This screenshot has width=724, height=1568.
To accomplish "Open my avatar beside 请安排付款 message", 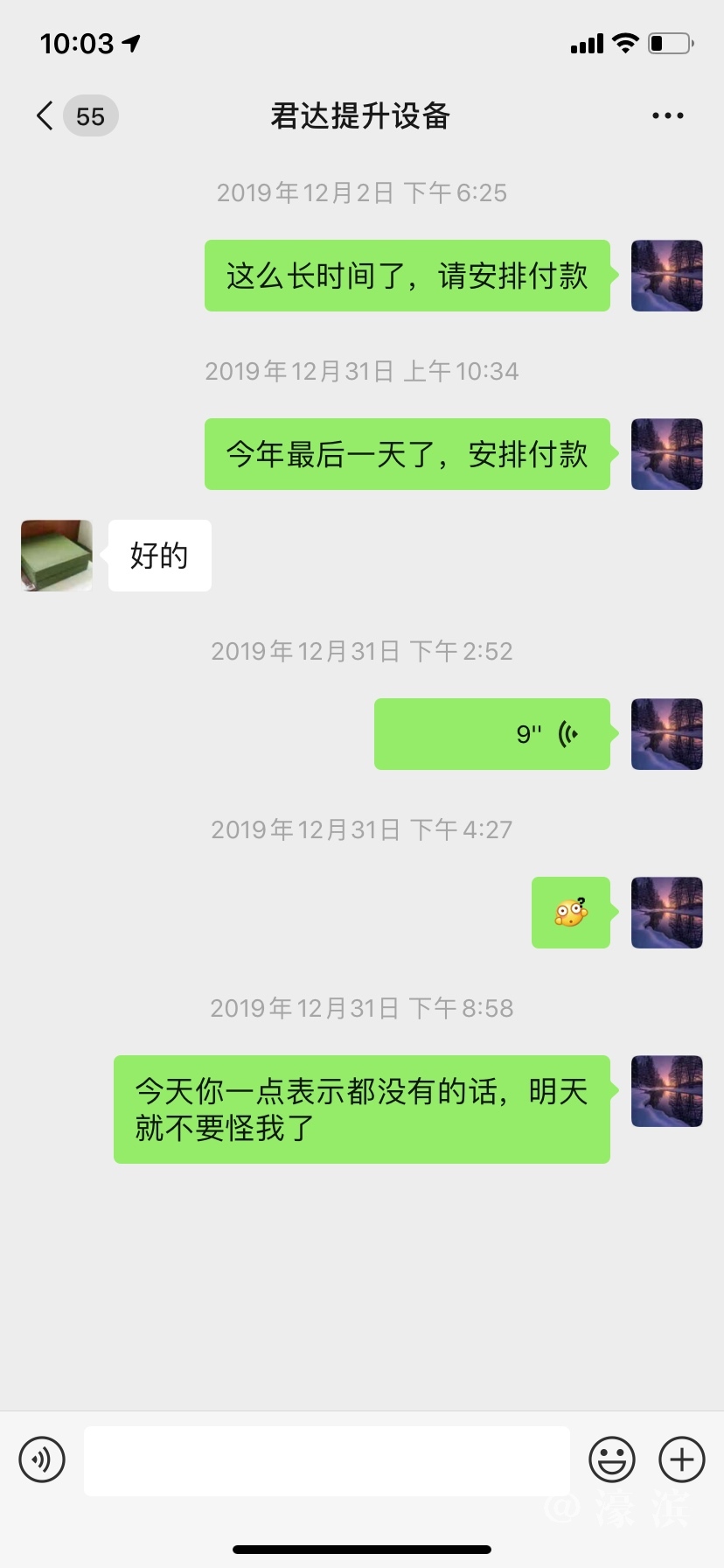I will [x=666, y=276].
